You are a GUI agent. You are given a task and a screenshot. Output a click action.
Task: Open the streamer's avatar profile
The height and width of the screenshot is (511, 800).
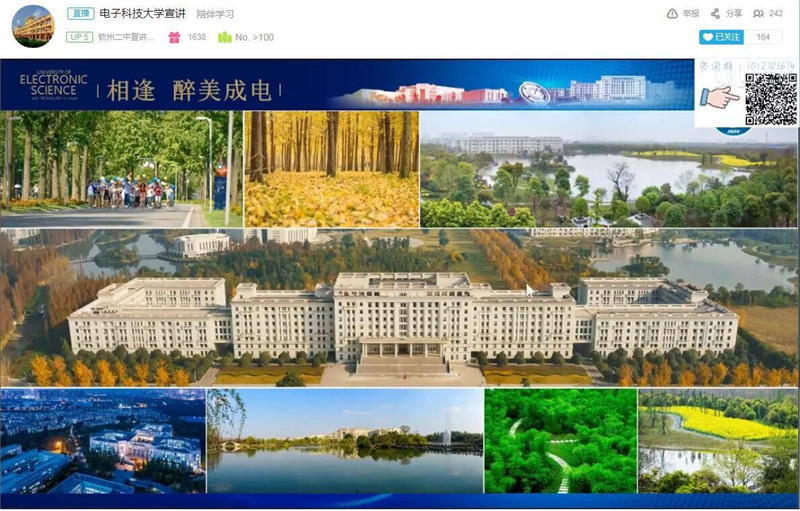point(32,25)
